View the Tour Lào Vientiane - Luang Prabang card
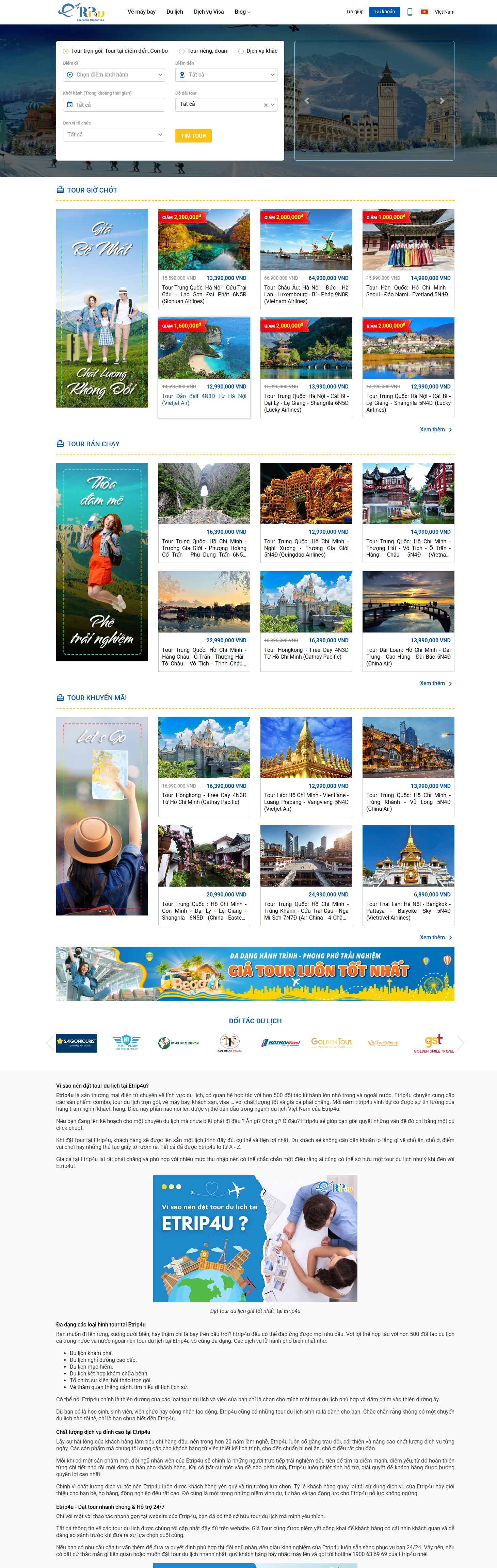This screenshot has height=1568, width=497. [306, 802]
